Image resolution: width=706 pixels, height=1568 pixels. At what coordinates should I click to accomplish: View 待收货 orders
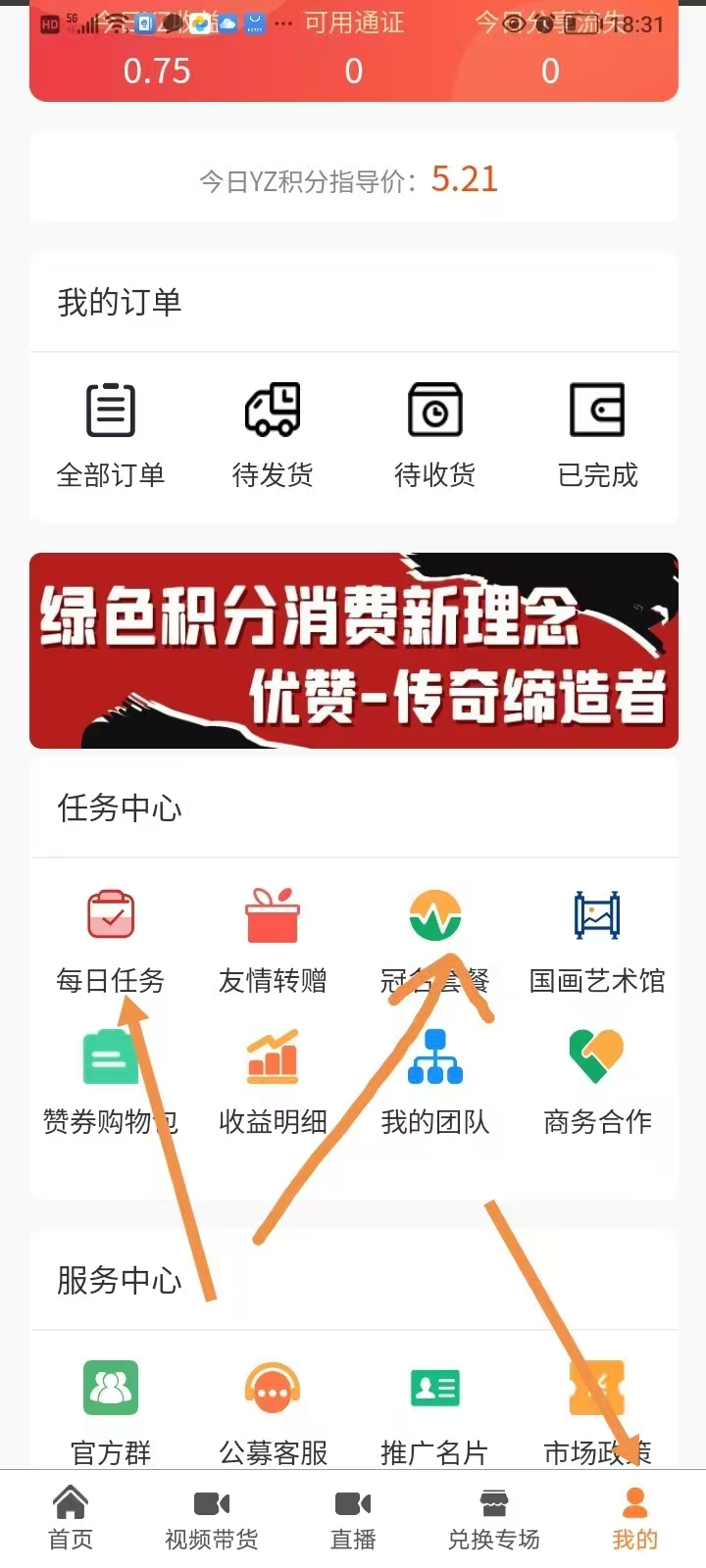(435, 436)
